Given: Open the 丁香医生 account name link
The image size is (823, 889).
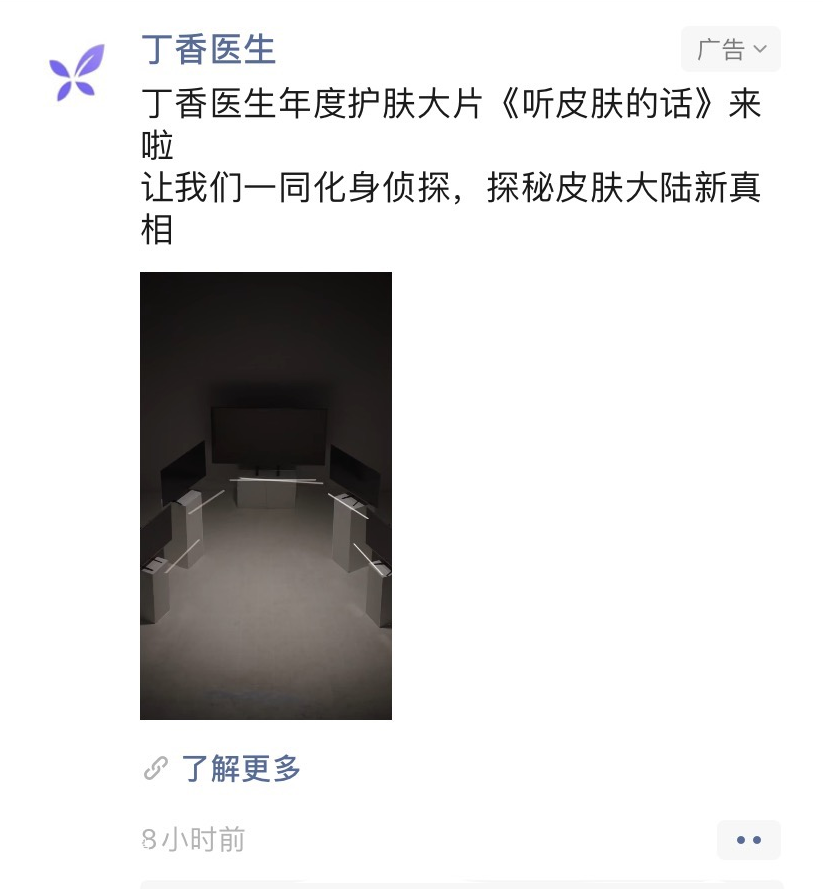Looking at the screenshot, I should [x=208, y=49].
